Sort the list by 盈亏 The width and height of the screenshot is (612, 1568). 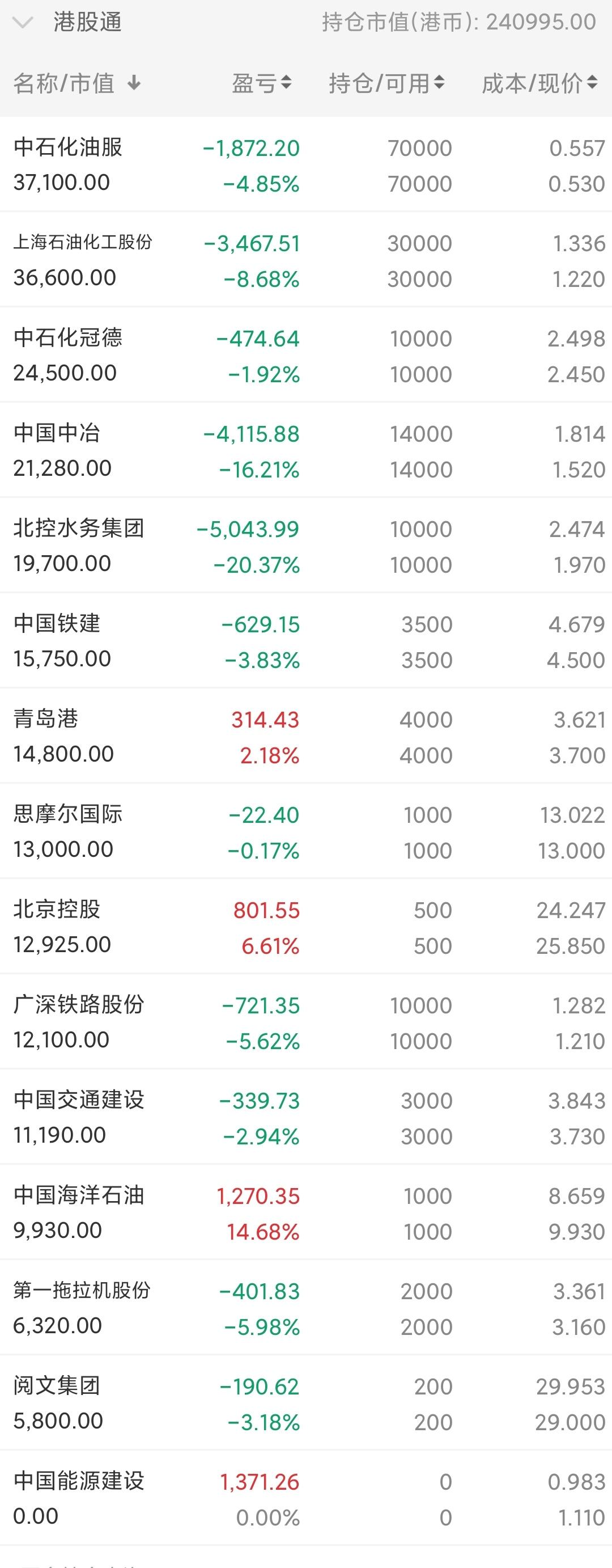coord(262,83)
